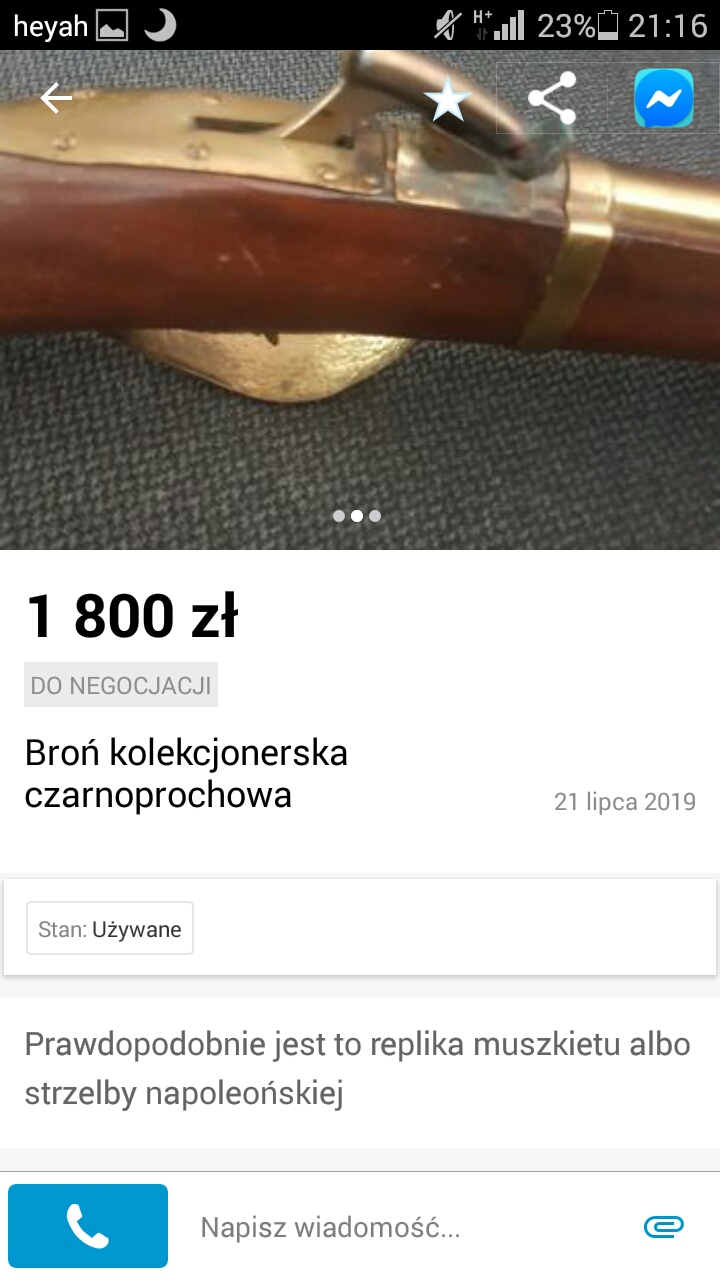Go back using the arrow icon

pyautogui.click(x=56, y=98)
